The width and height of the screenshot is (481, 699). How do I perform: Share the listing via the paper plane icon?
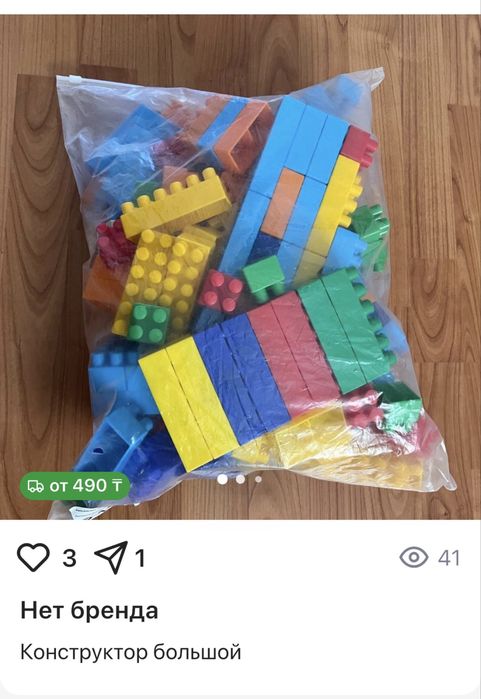coord(111,557)
